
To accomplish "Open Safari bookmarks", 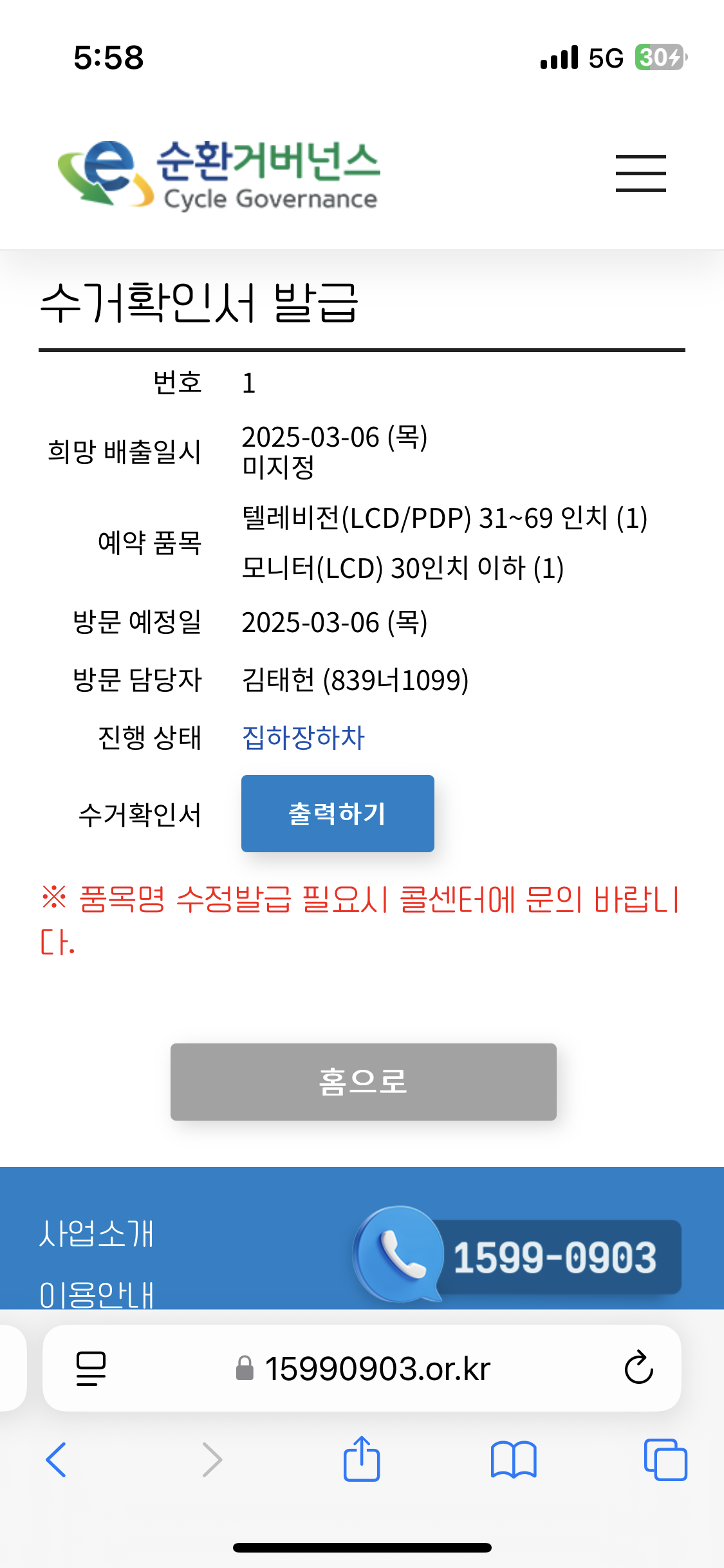I will pos(514,1459).
